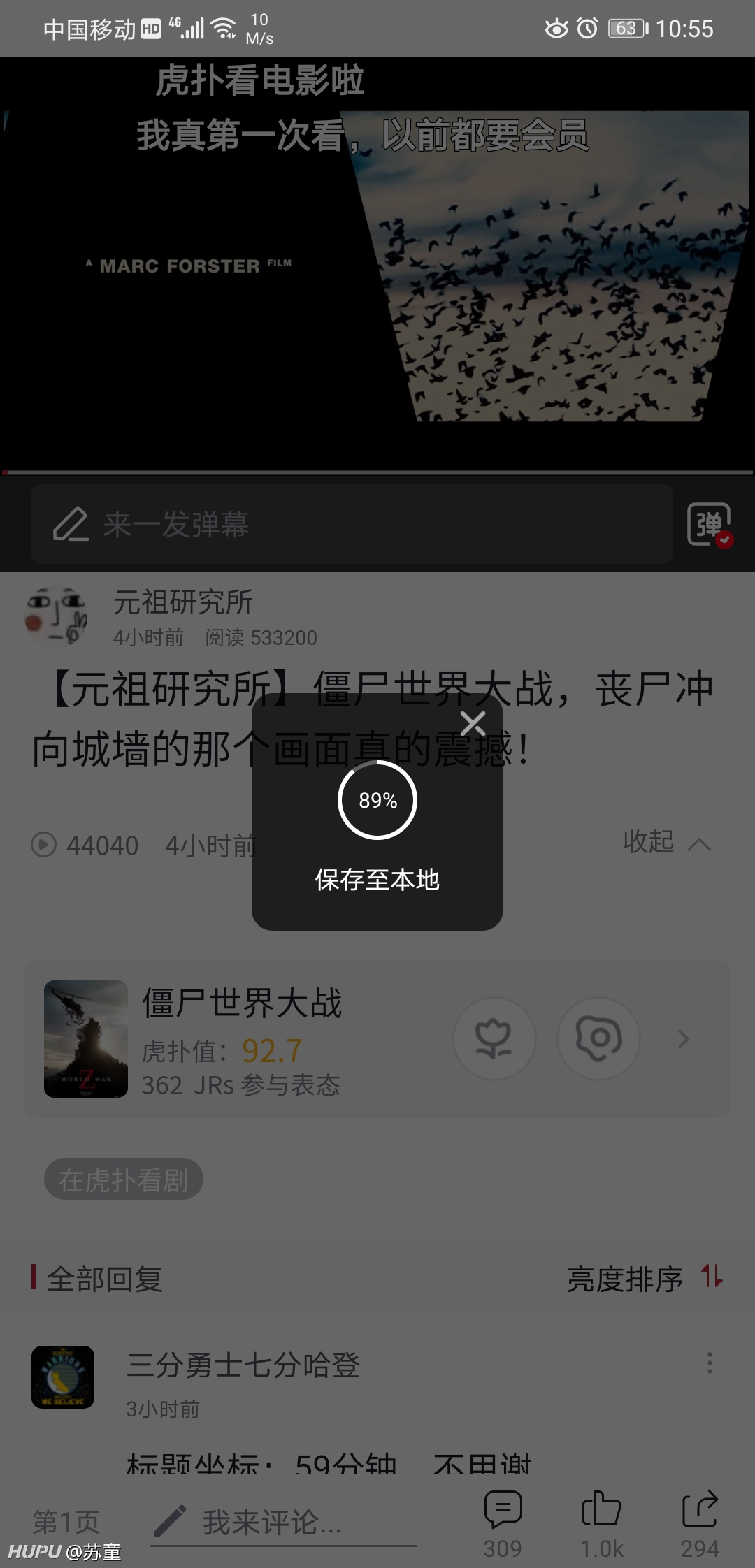Screen dimensions: 755x1568
Task: Tap the video player area
Action: (377, 266)
